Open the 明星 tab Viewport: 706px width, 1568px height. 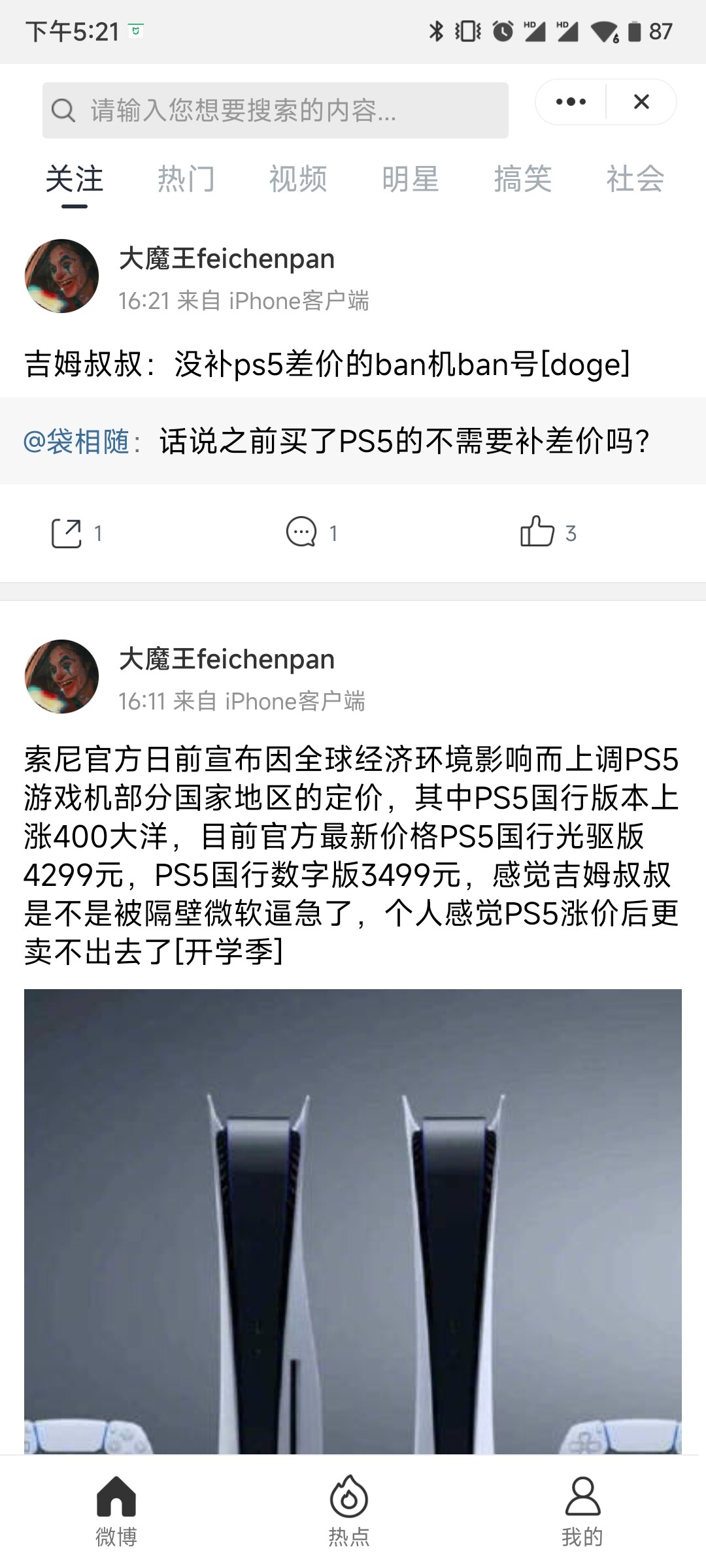click(411, 179)
